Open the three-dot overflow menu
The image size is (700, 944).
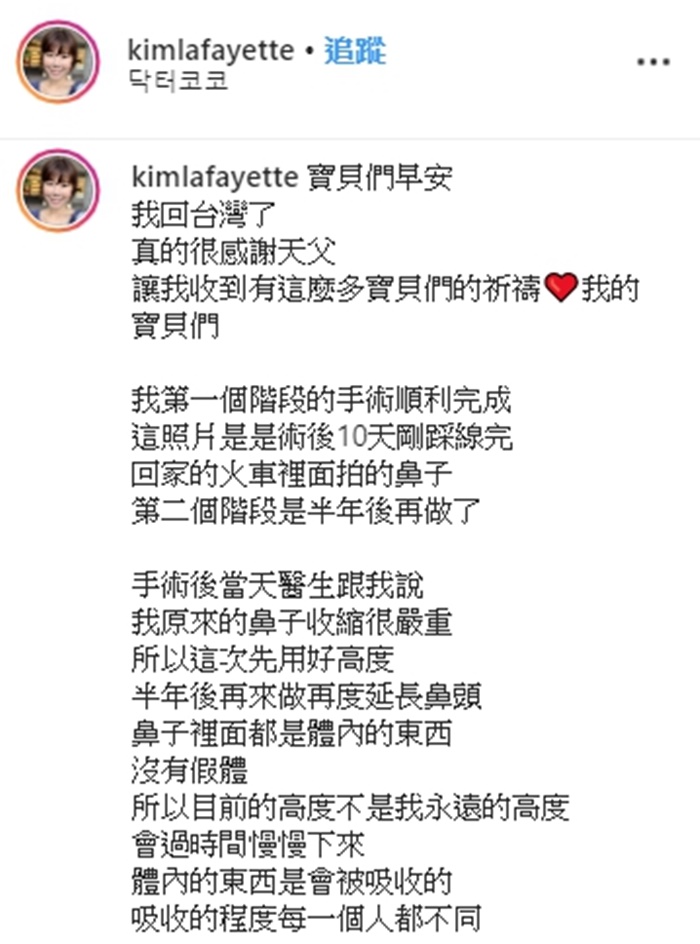[x=653, y=62]
